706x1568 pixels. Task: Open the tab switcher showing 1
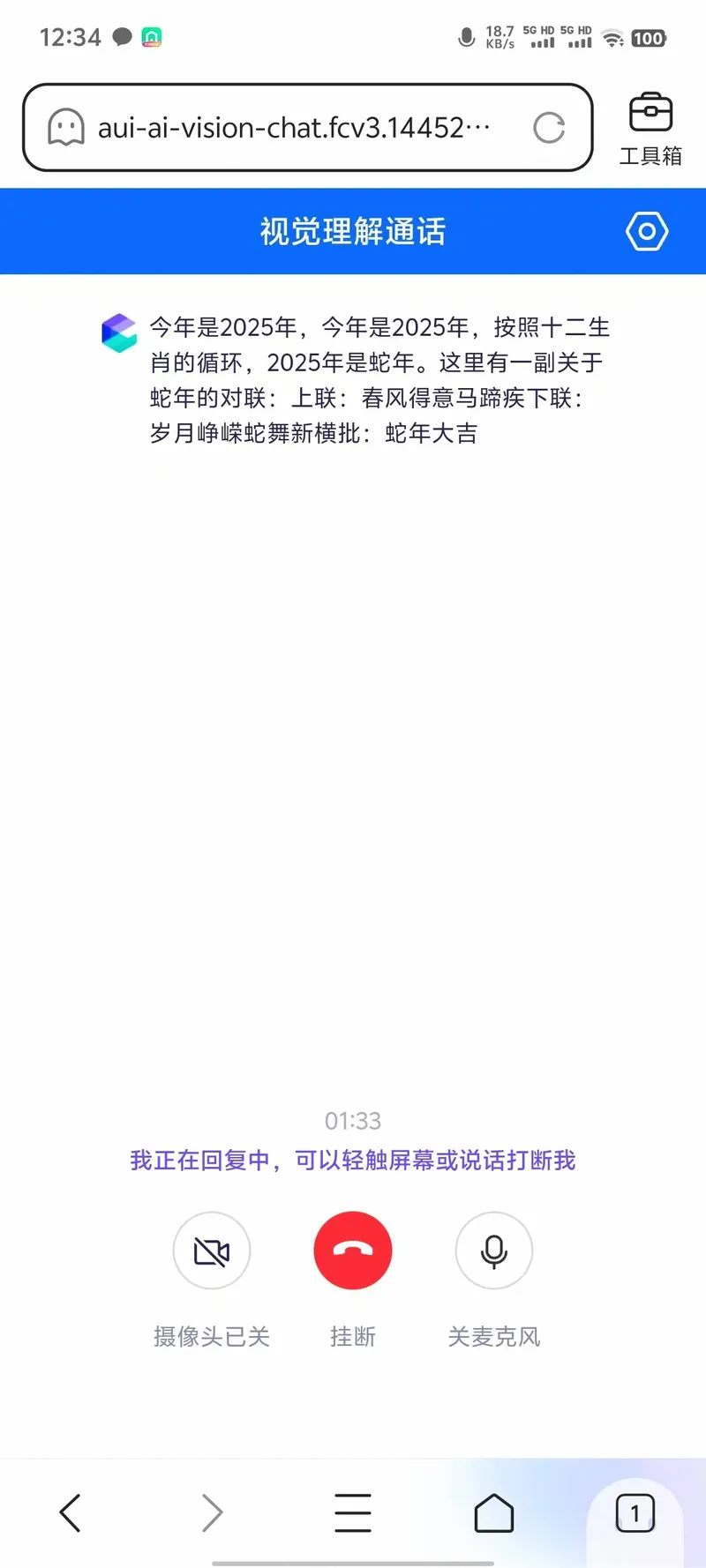click(x=635, y=1512)
